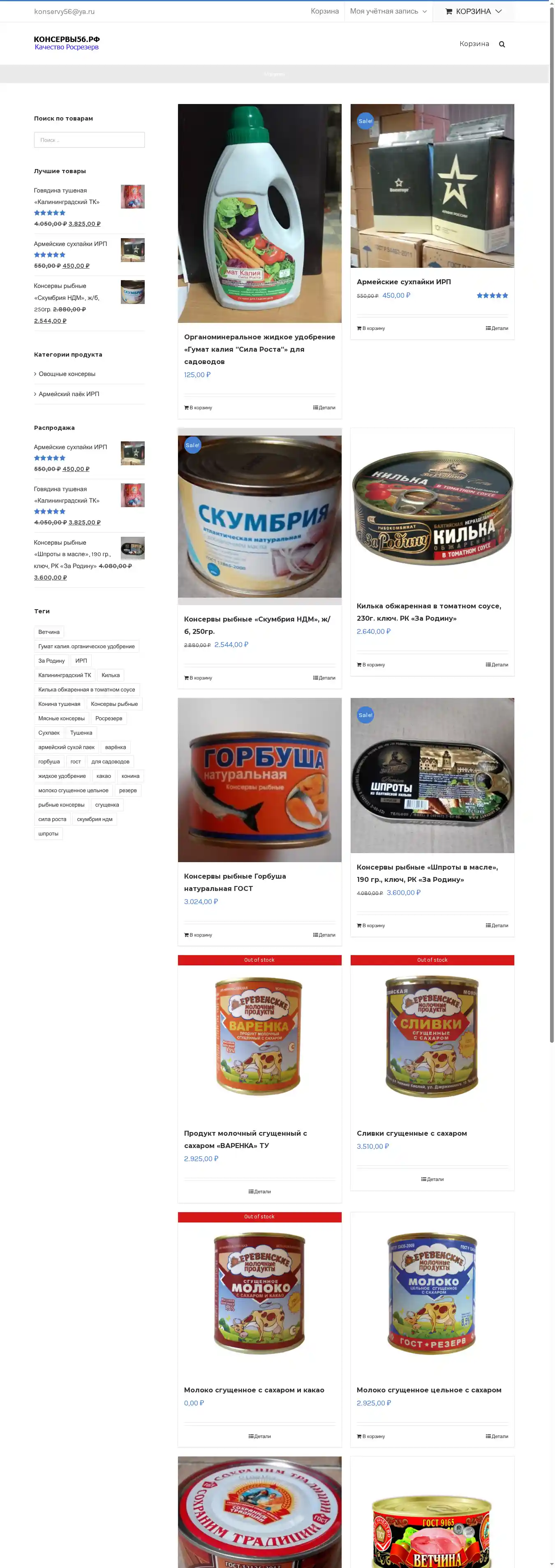Add Килька обжаренная to the cart
The width and height of the screenshot is (555, 1568).
pyautogui.click(x=370, y=665)
